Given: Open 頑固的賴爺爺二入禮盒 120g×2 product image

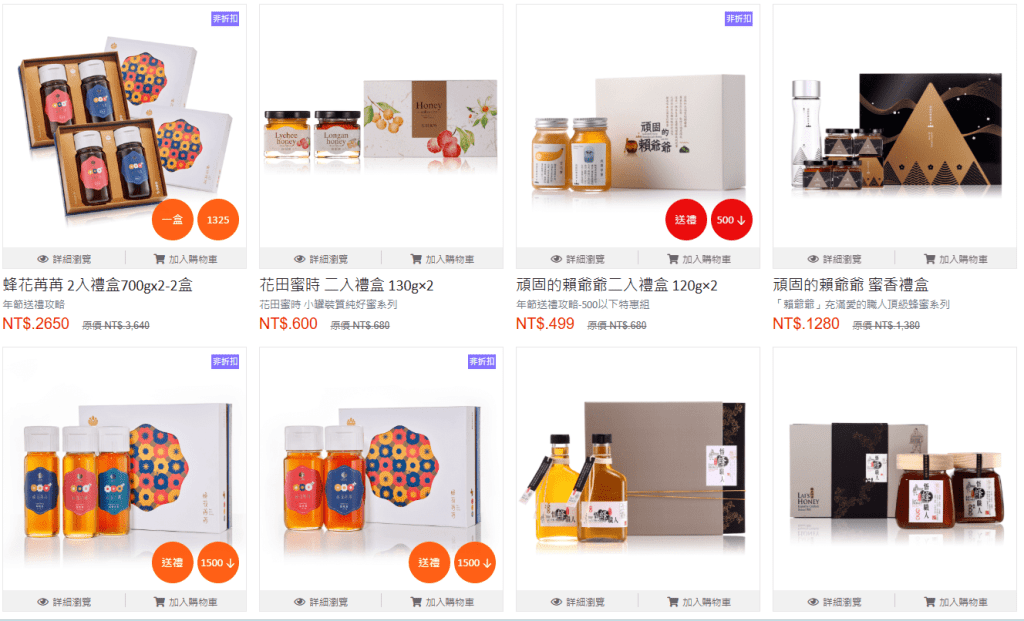Looking at the screenshot, I should click(x=638, y=125).
